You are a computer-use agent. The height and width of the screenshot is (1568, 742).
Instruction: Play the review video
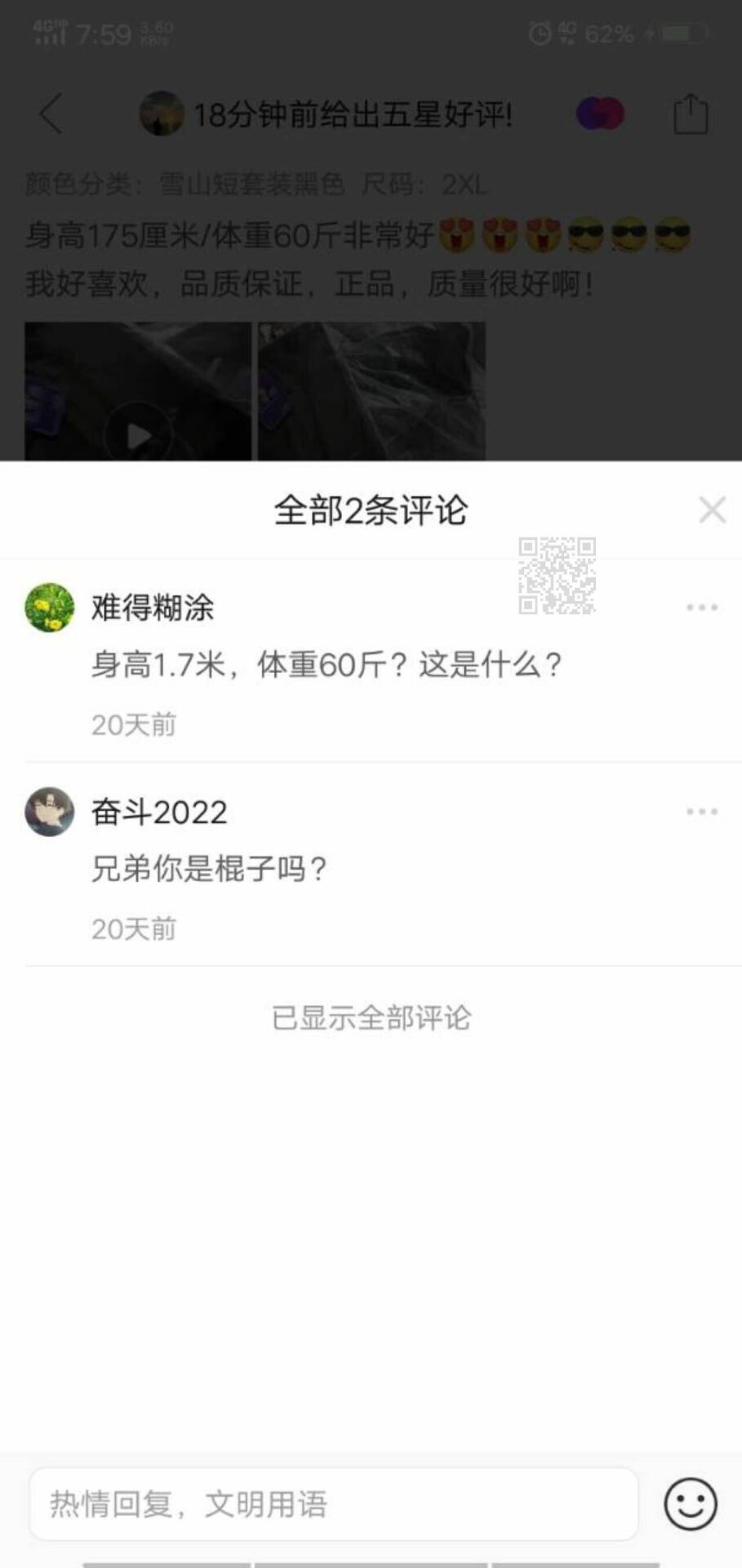click(138, 435)
